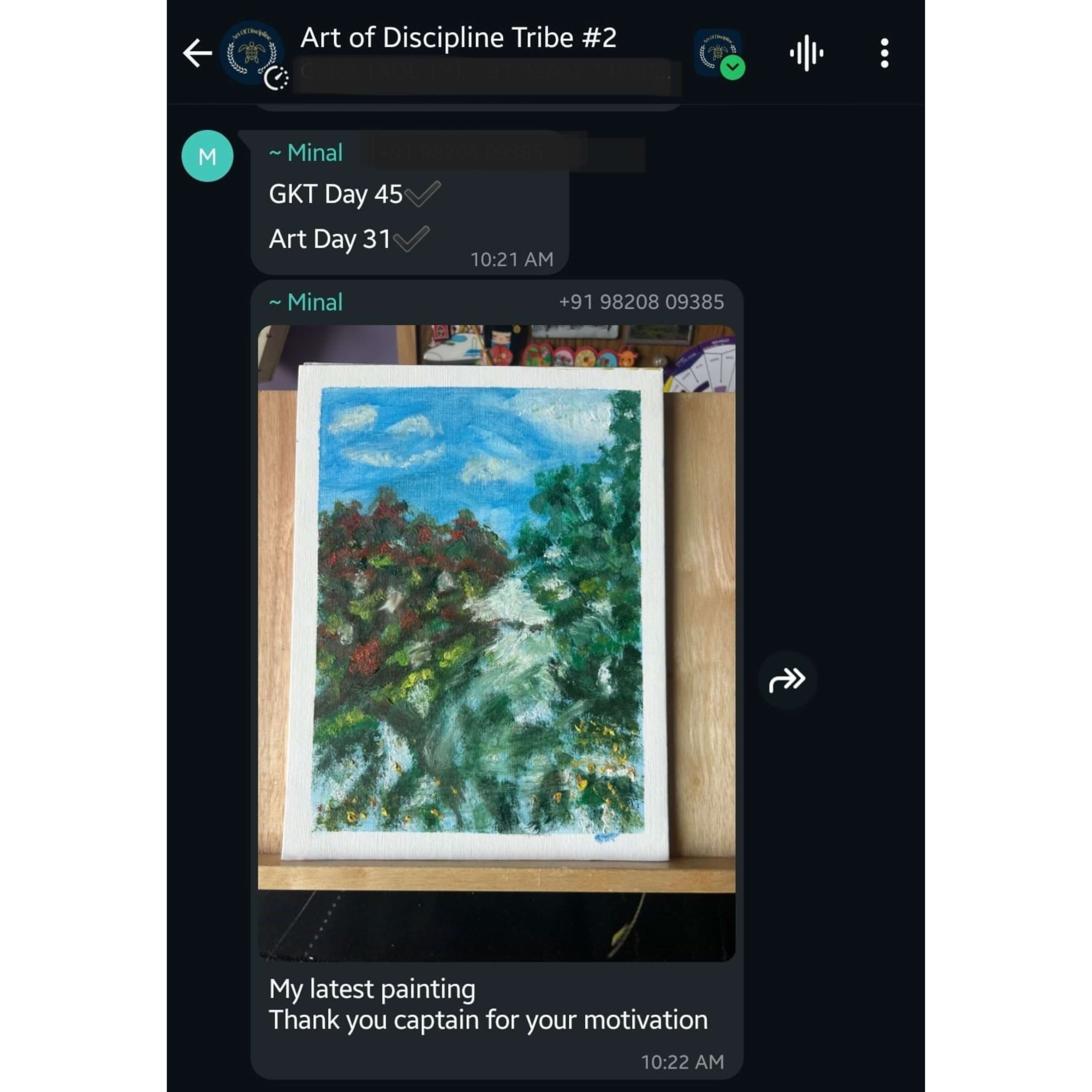Start a voice chat with the waveform icon
This screenshot has width=1092, height=1092.
coord(806,54)
